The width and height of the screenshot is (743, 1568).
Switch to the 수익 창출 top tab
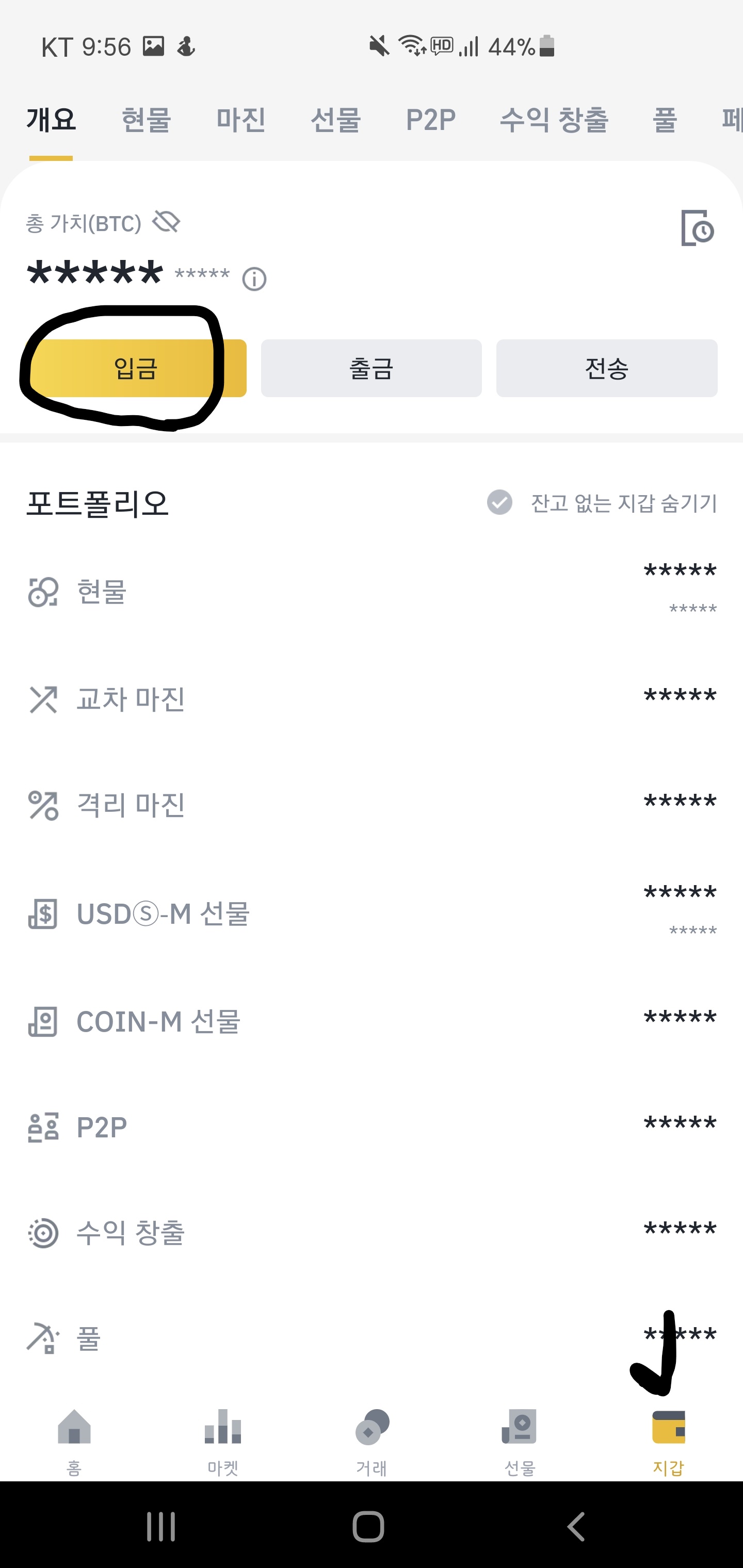(554, 119)
